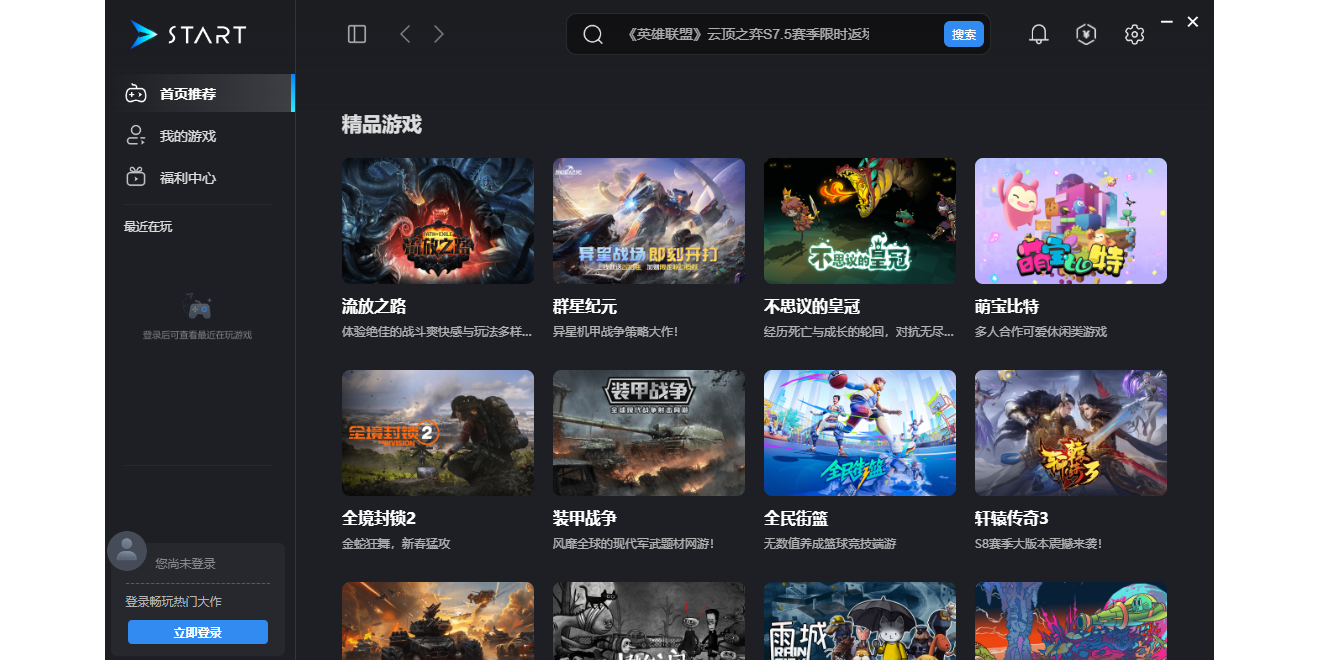Open the hexagon ¥ coupon icon
Viewport: 1320px width, 660px height.
pyautogui.click(x=1086, y=34)
